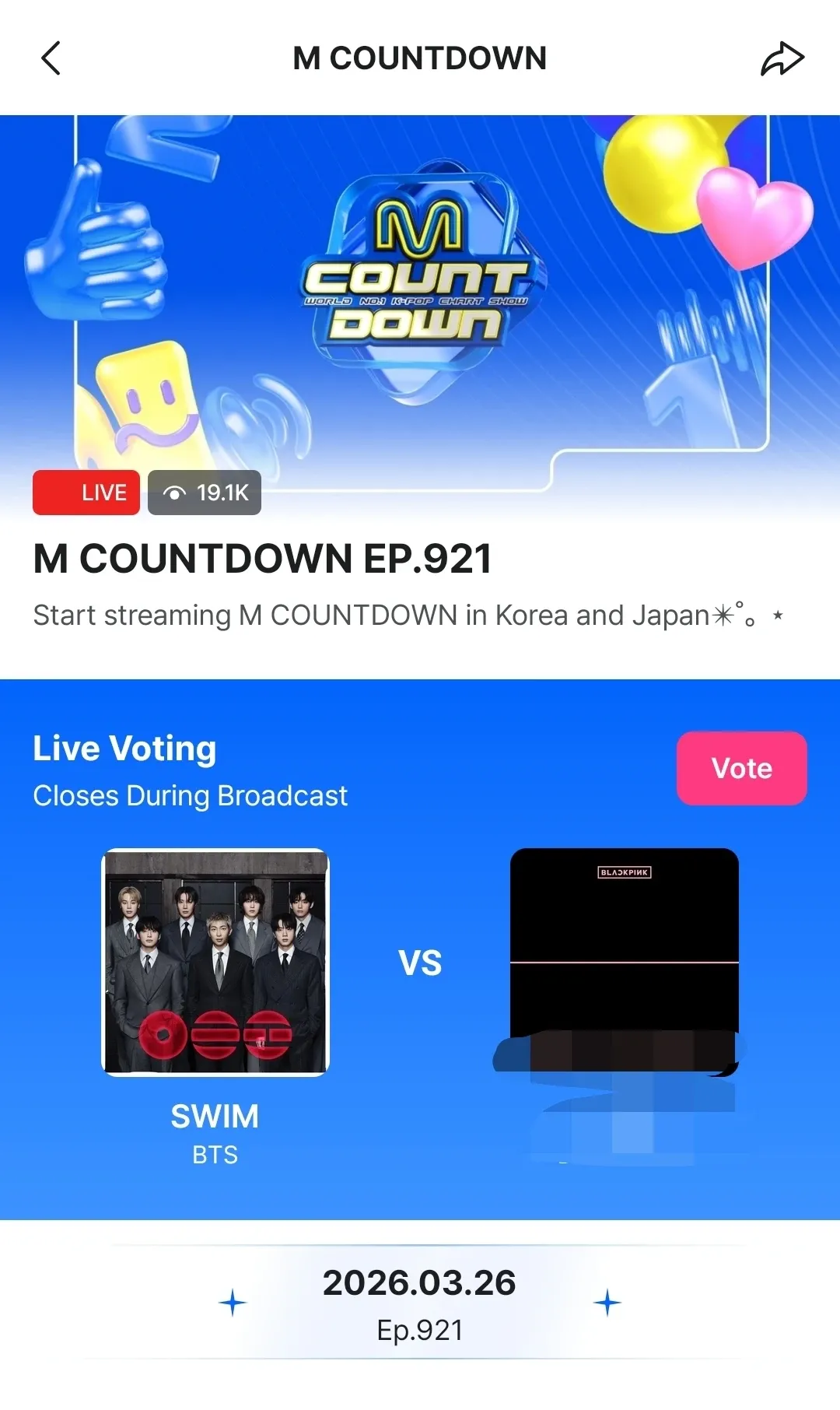Tap the pink Vote button
Viewport: 840px width, 1410px height.
tap(741, 768)
